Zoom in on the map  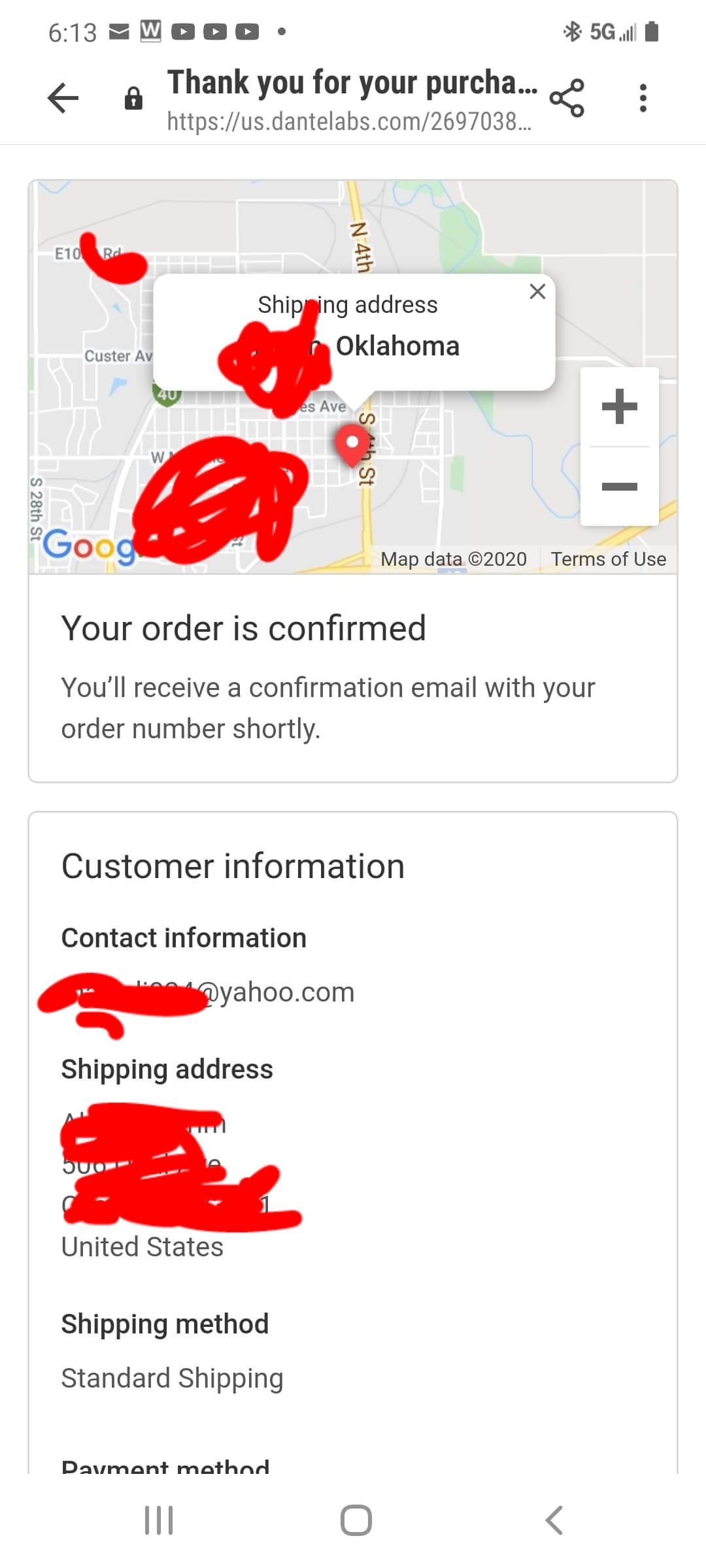point(619,407)
